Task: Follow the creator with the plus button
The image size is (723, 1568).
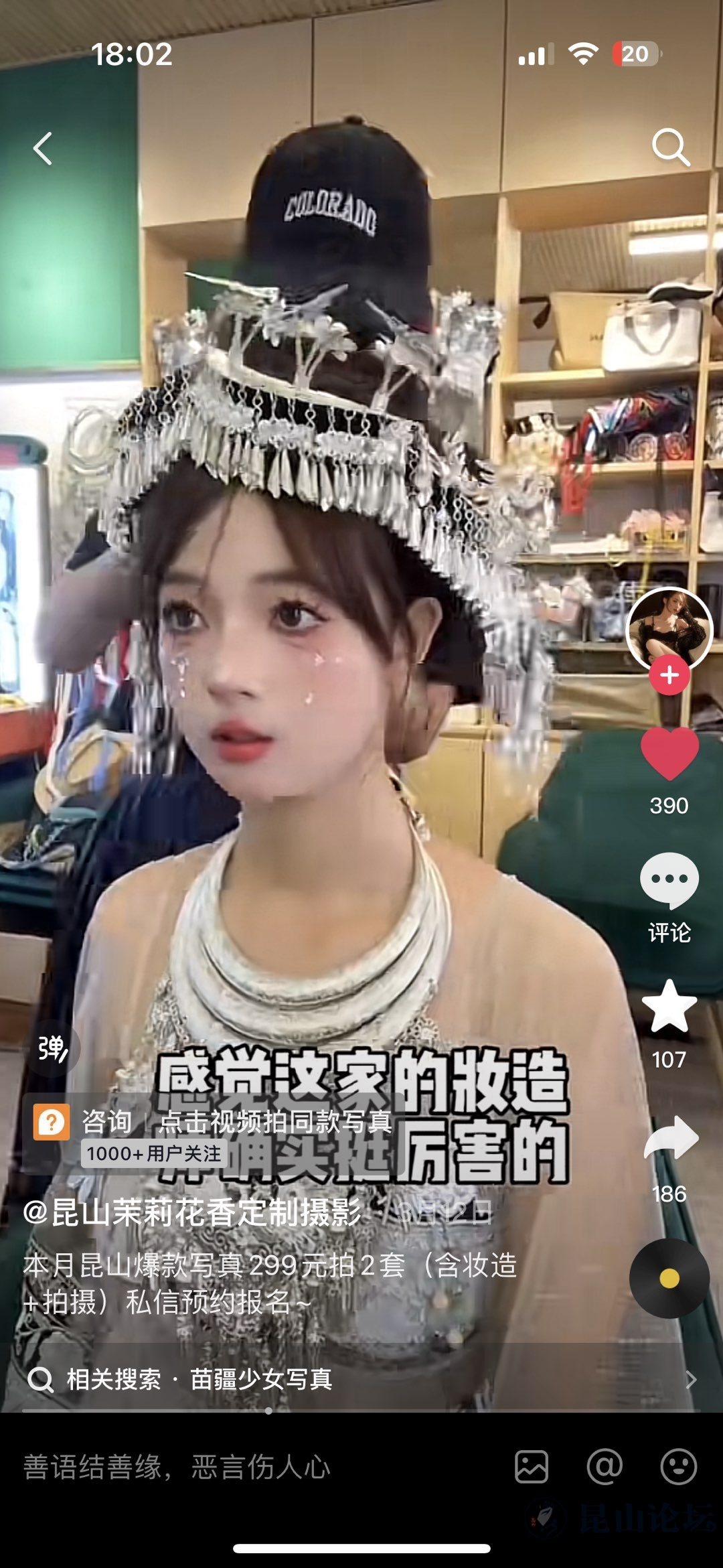Action: point(669,676)
